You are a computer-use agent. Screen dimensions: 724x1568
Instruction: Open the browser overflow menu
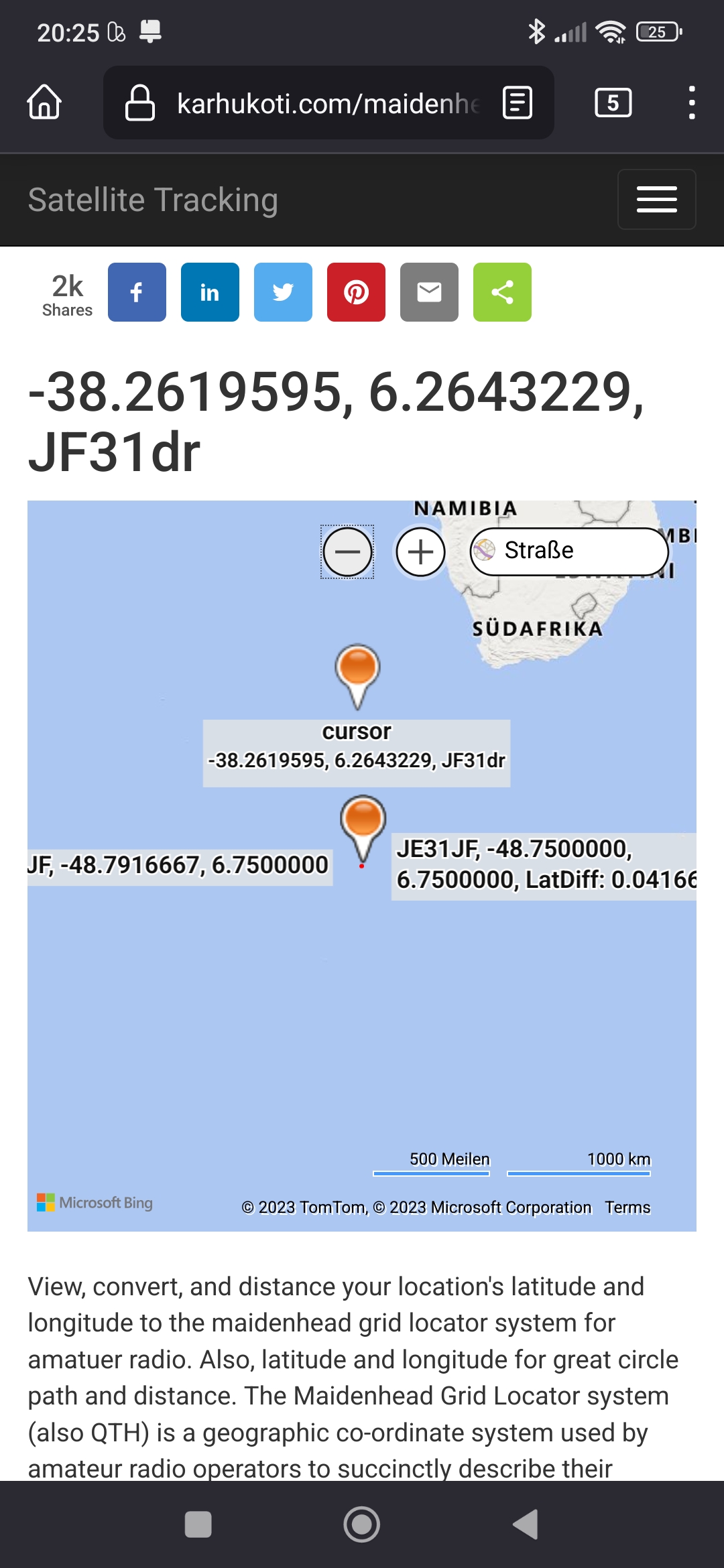pos(692,103)
